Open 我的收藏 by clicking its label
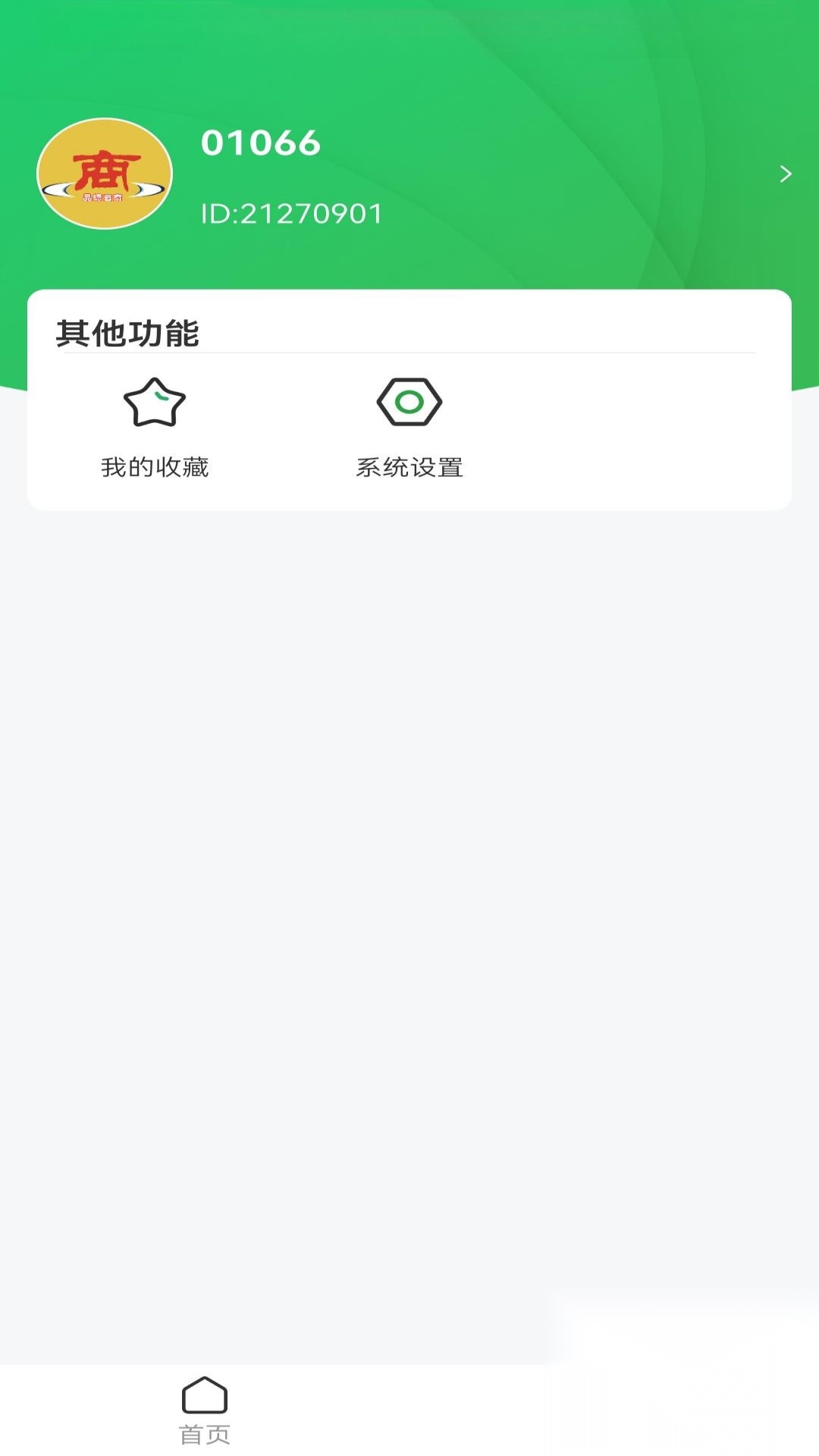Image resolution: width=819 pixels, height=1456 pixels. [x=155, y=468]
